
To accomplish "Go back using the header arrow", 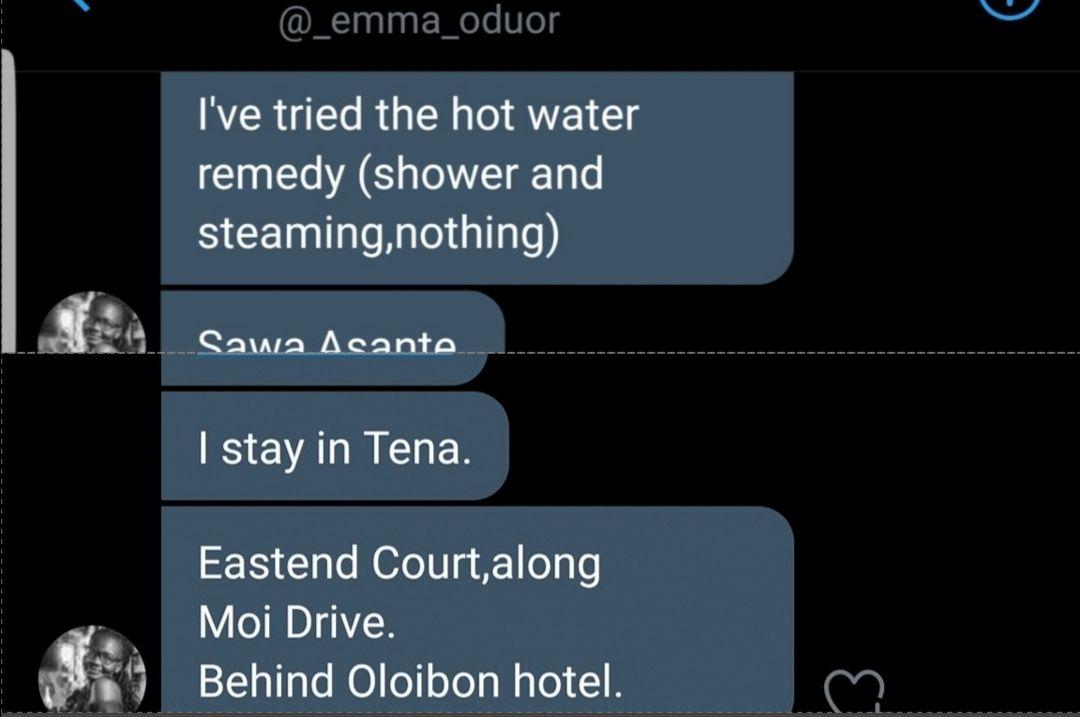I will (x=78, y=6).
